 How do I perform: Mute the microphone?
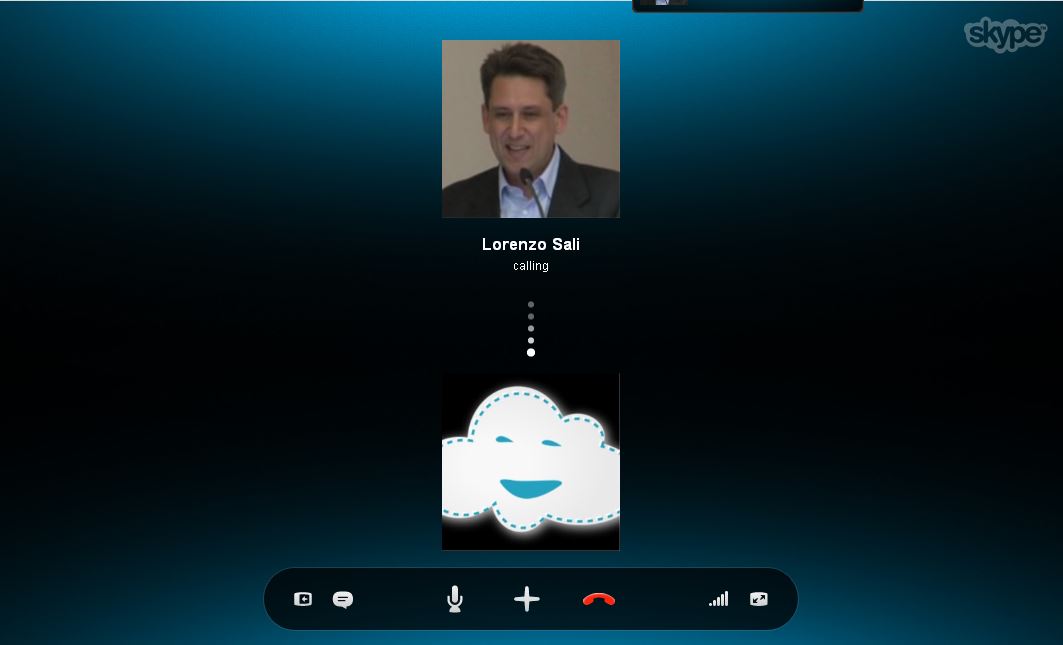click(x=454, y=599)
